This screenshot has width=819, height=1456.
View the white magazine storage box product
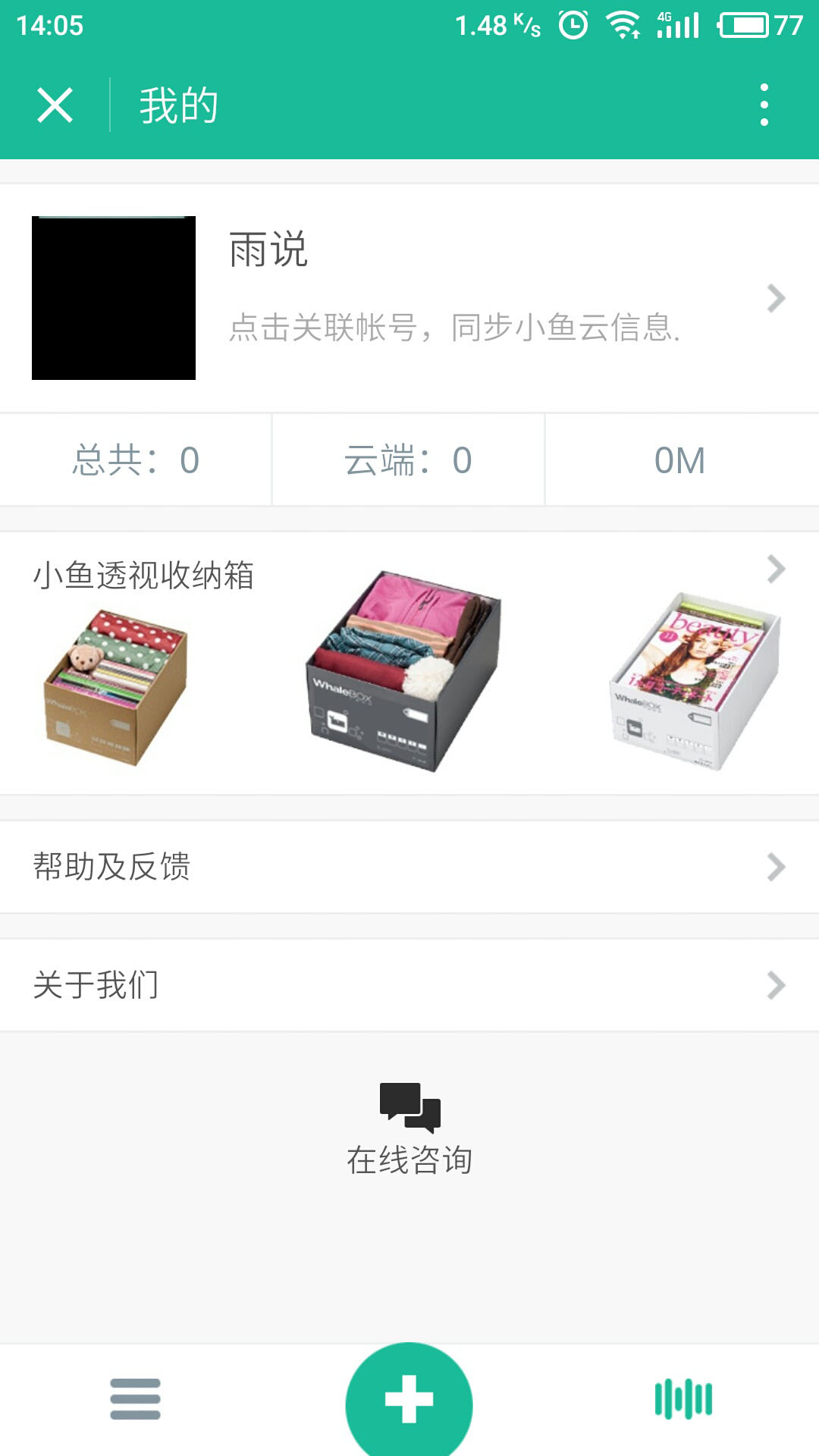tap(694, 681)
